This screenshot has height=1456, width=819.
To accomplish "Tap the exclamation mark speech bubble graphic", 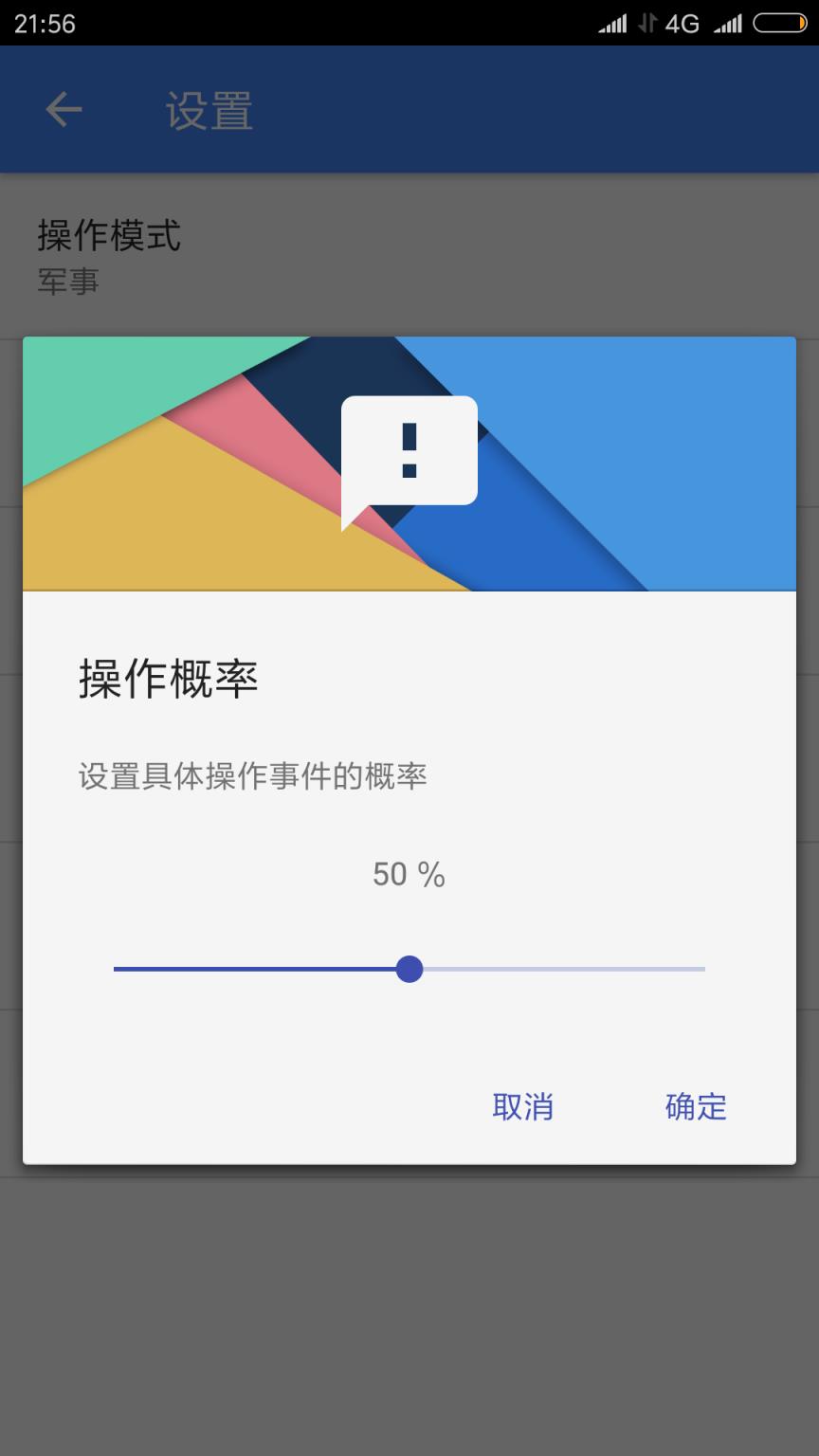I will point(409,452).
